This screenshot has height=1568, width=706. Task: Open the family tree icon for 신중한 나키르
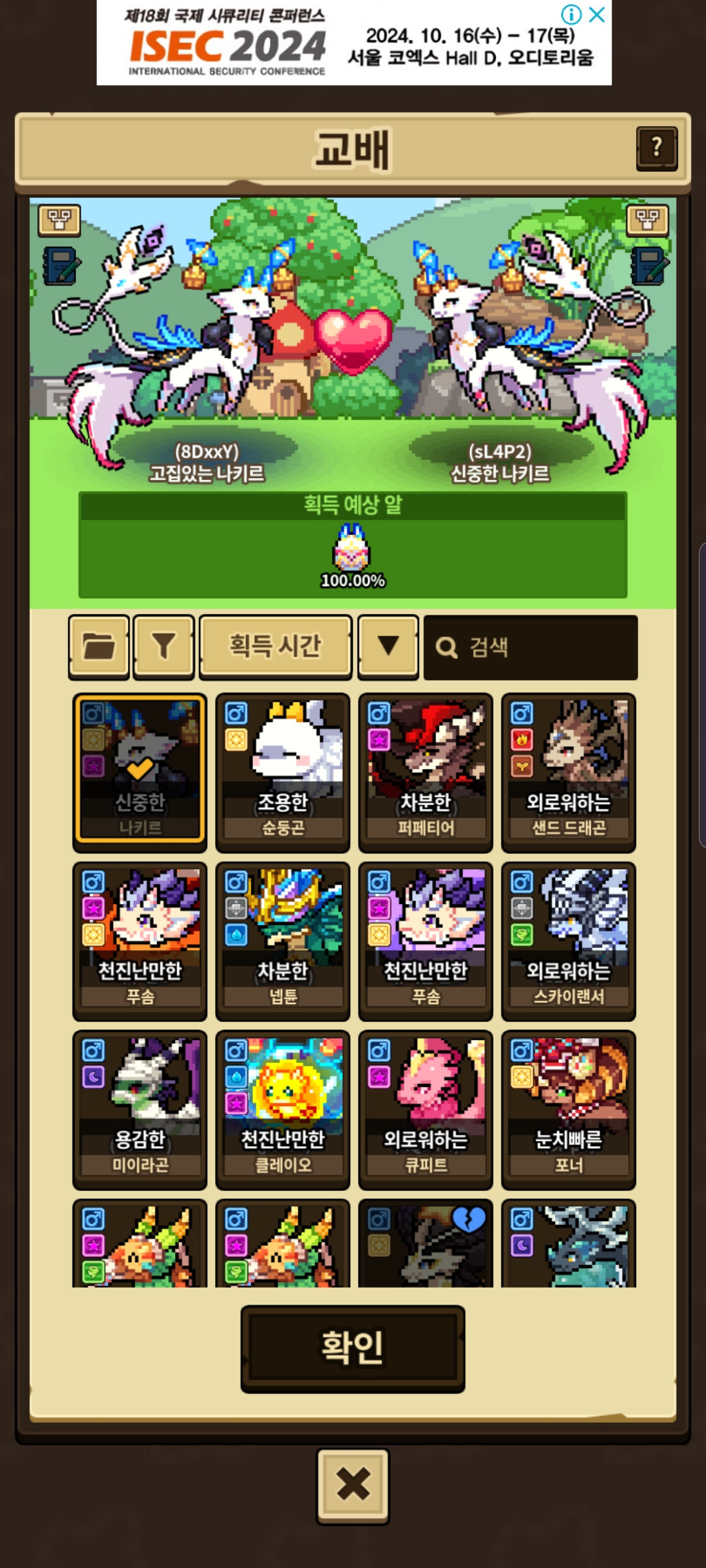tap(647, 220)
